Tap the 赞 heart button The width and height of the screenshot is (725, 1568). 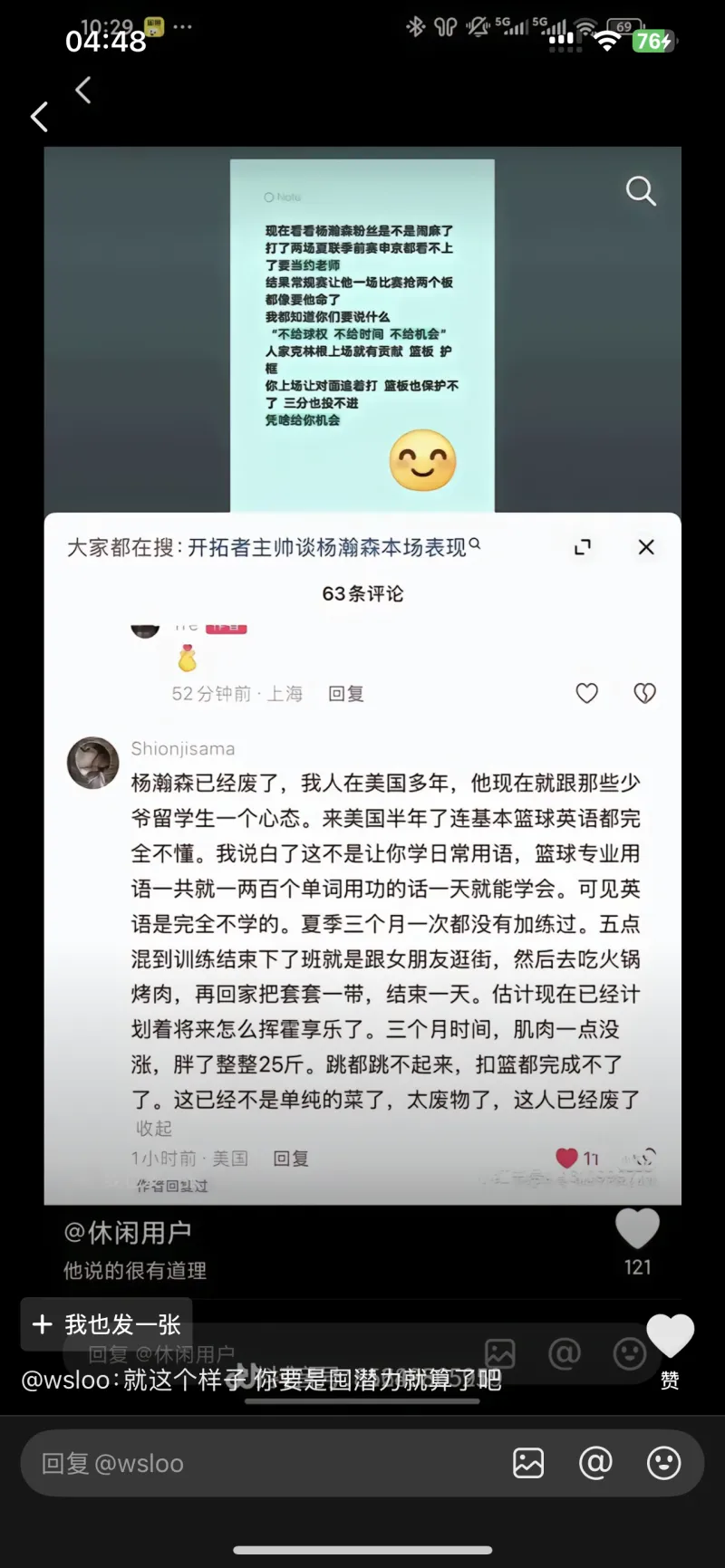(x=670, y=1339)
